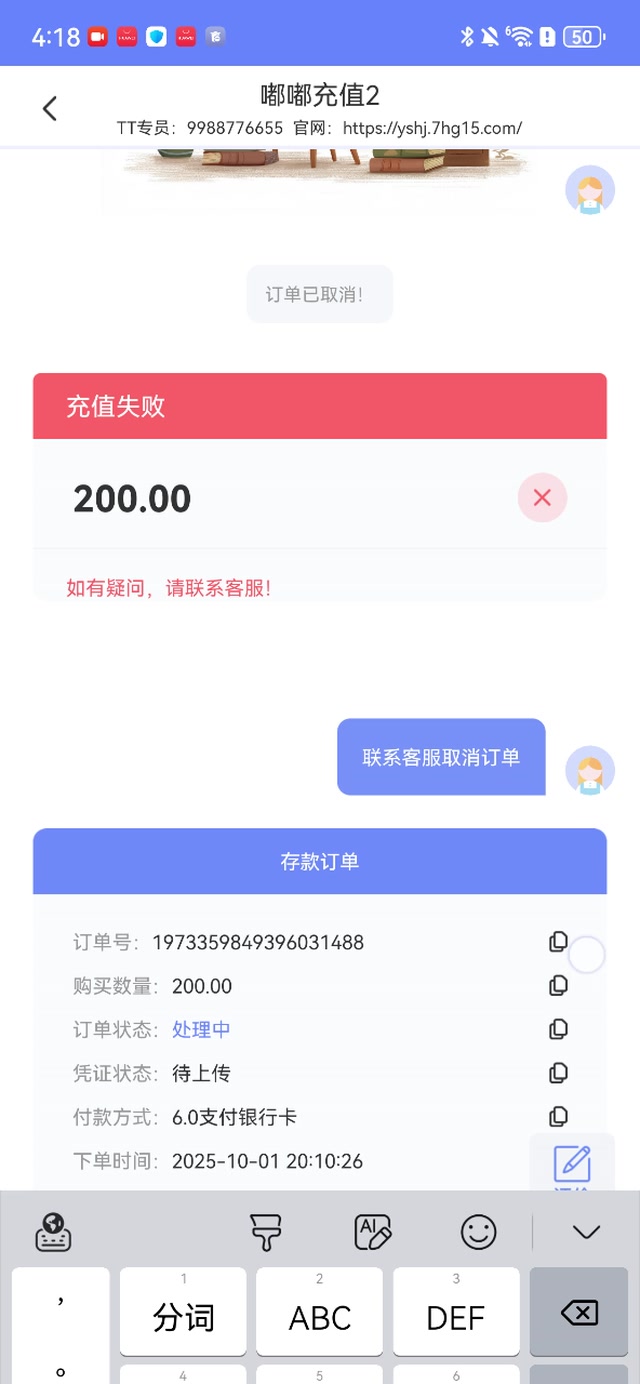This screenshot has width=640, height=1384.
Task: Tap the backspace key on keyboard
Action: 579,1313
